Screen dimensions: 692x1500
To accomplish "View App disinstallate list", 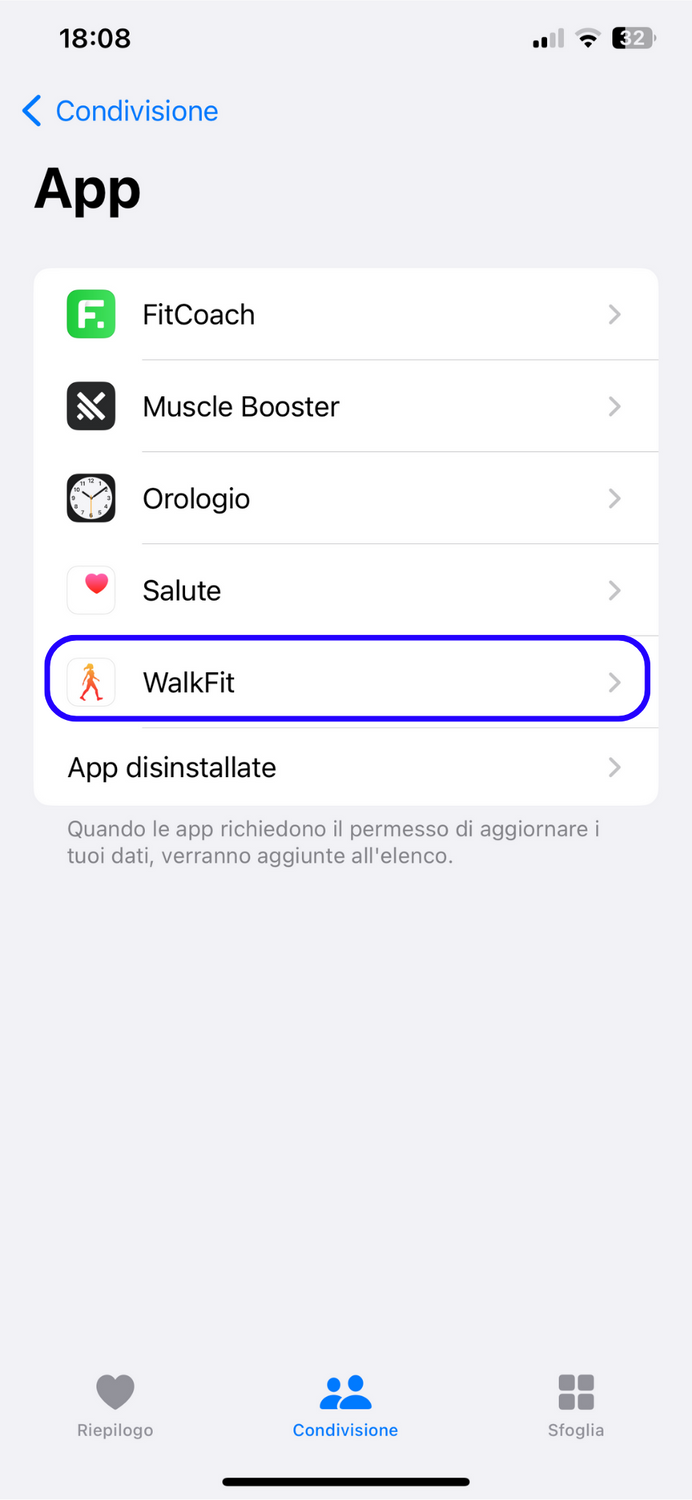I will click(346, 767).
